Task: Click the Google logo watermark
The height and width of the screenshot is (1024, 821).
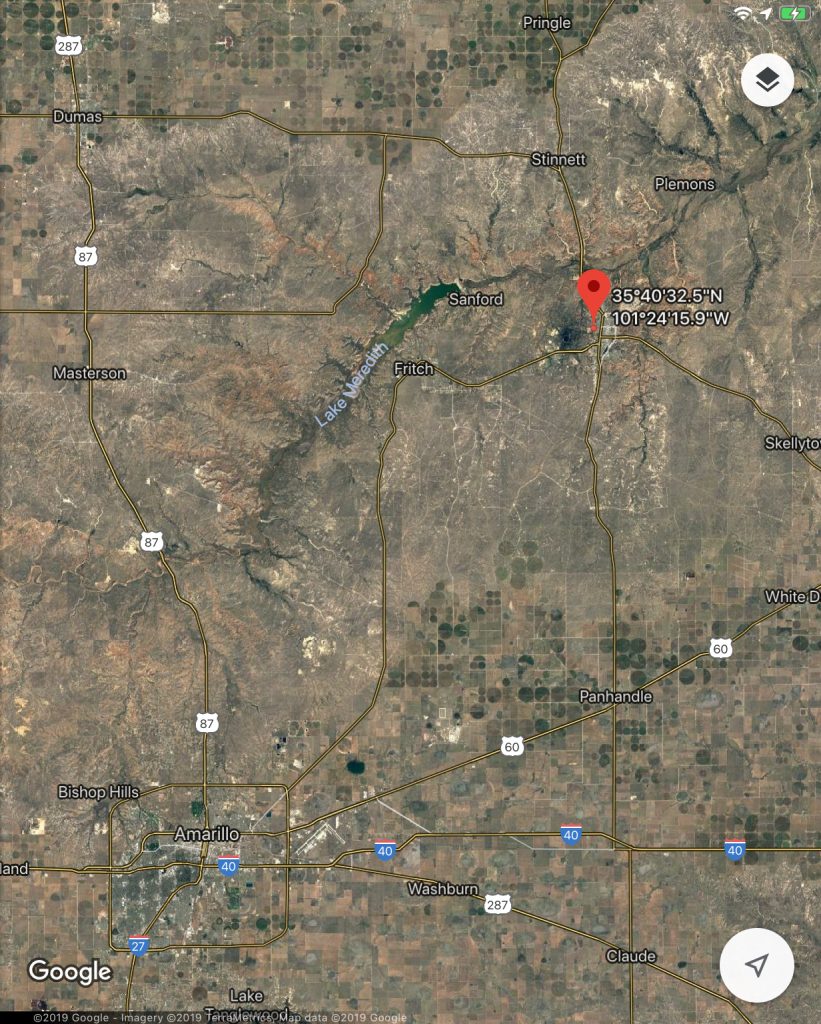Action: click(72, 971)
